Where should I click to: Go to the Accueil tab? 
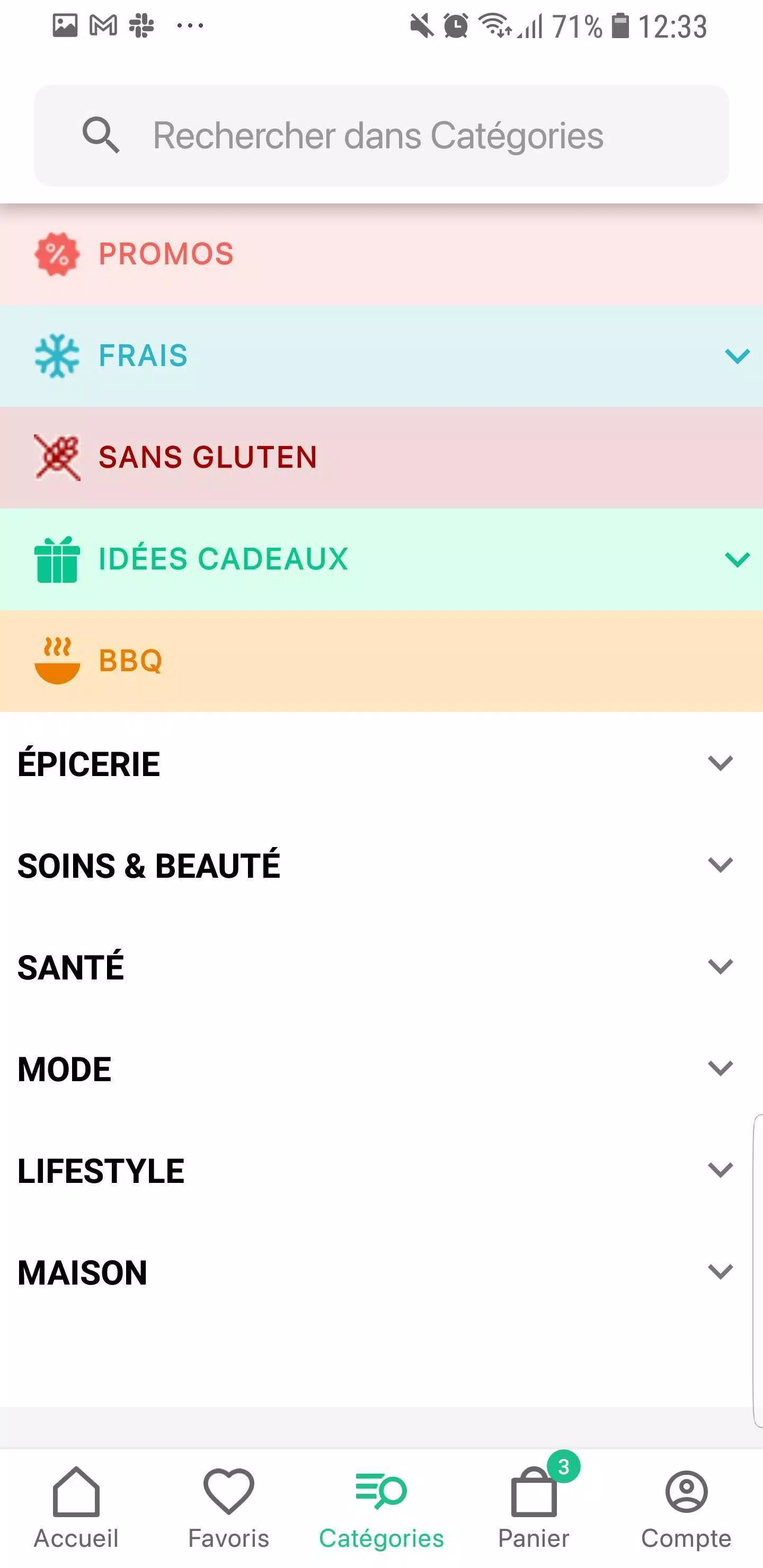point(76,1508)
